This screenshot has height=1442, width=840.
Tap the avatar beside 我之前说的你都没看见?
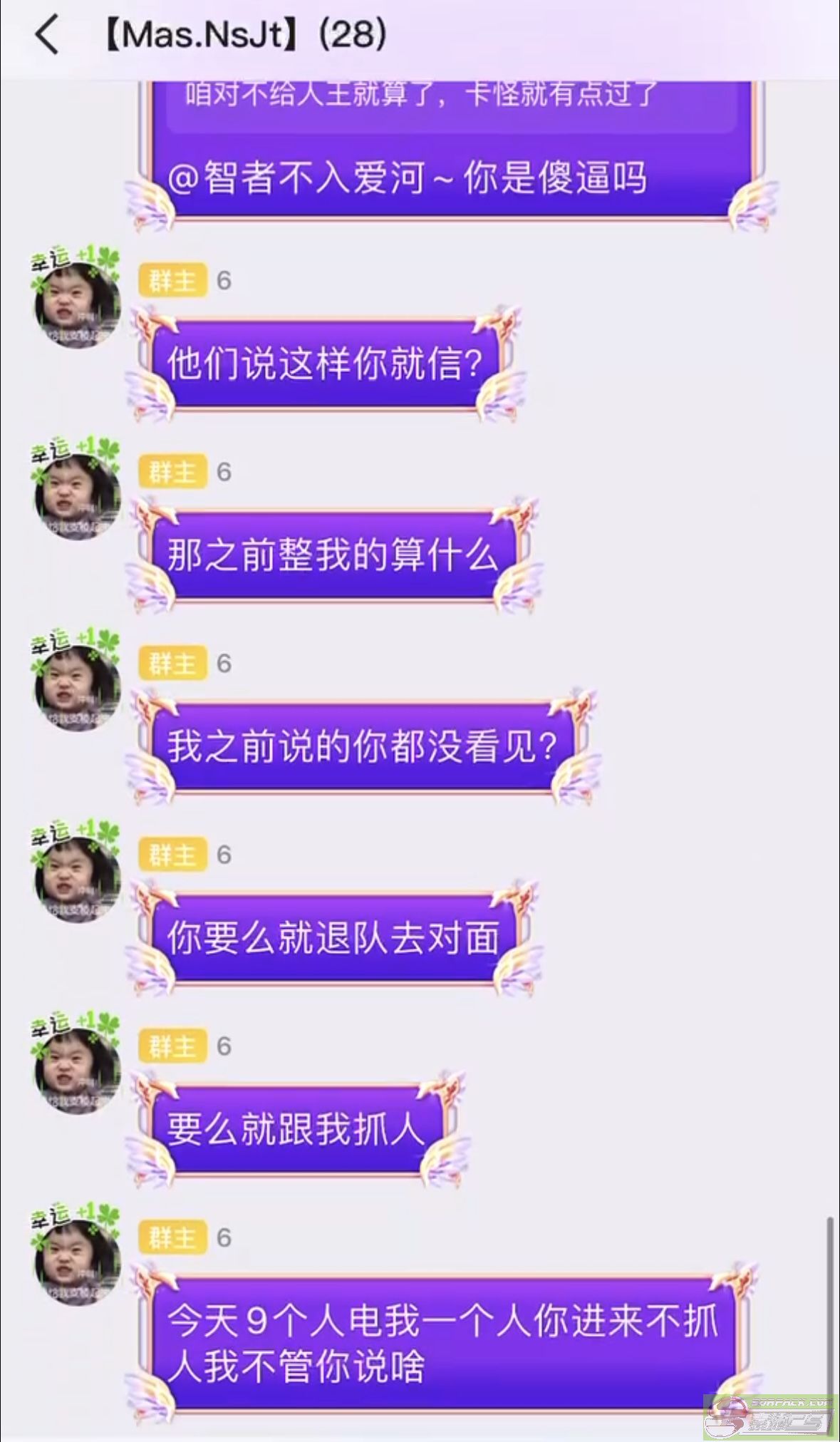click(77, 687)
